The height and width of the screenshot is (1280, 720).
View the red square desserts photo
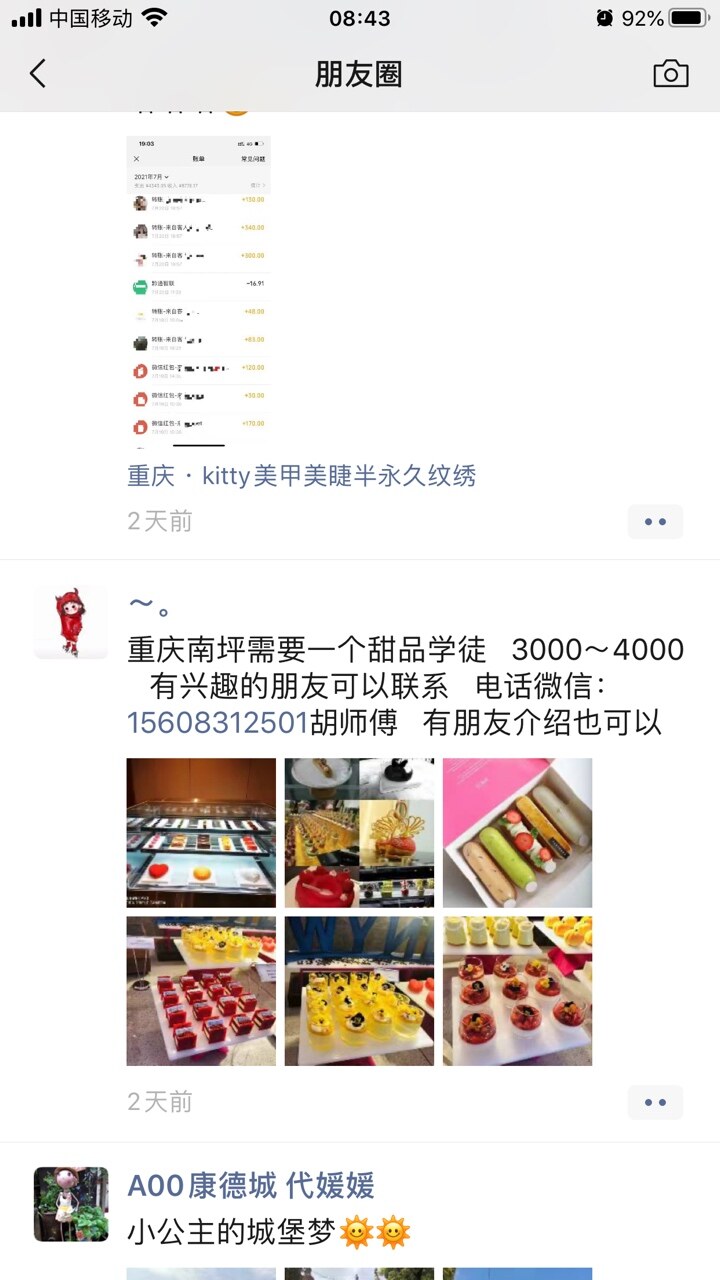[x=201, y=991]
